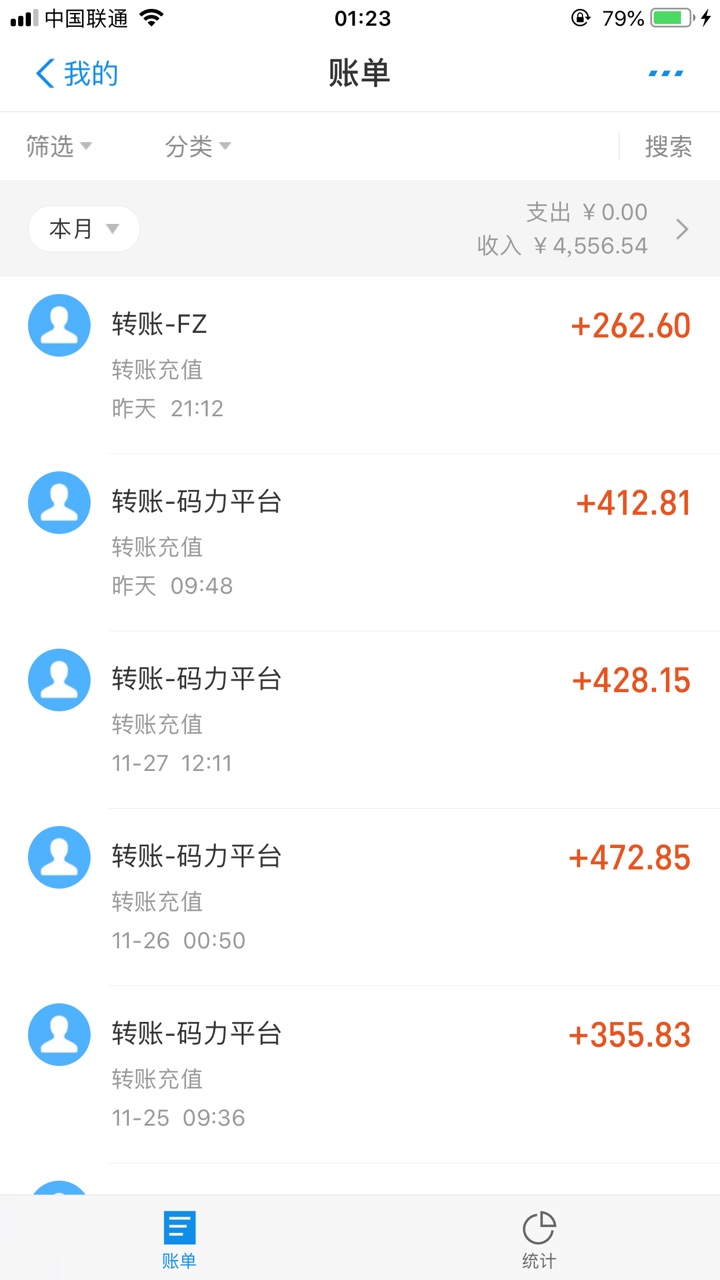Select the 账单 bottom tab
Screen dimensions: 720x1280
click(x=180, y=1239)
